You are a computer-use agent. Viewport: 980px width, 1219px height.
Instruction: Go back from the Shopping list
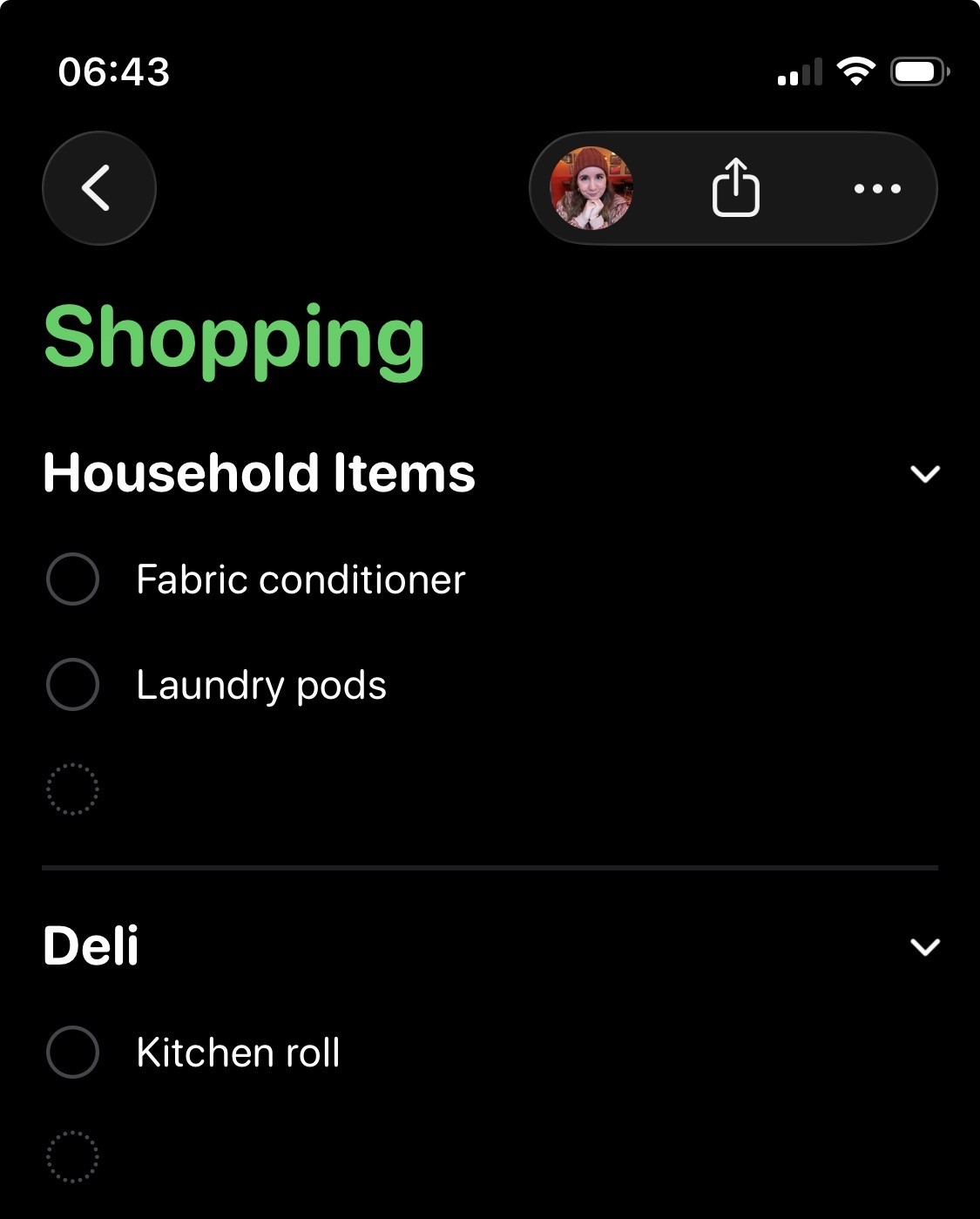click(x=98, y=188)
